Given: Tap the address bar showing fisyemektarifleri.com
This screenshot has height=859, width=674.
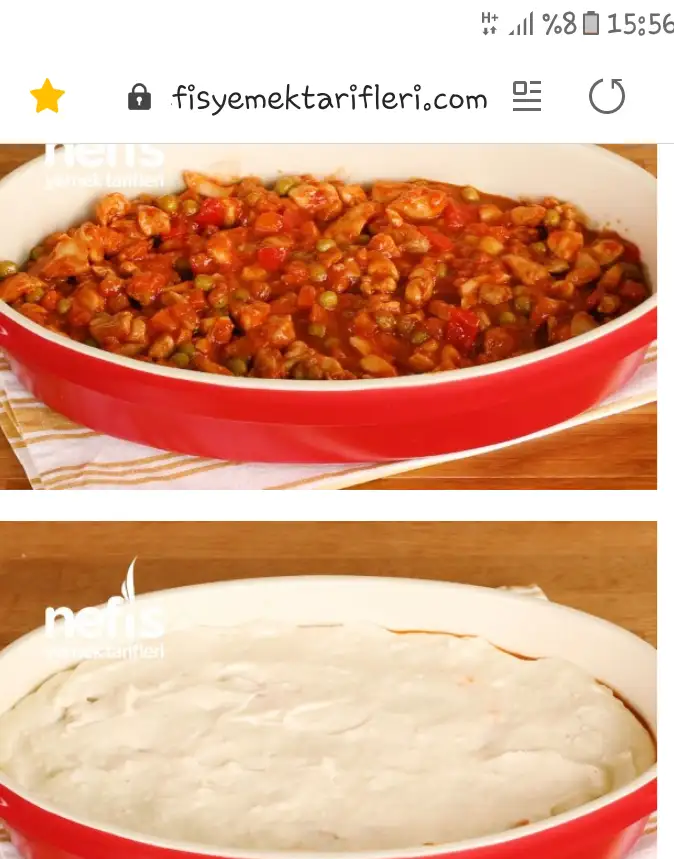Looking at the screenshot, I should click(x=330, y=98).
